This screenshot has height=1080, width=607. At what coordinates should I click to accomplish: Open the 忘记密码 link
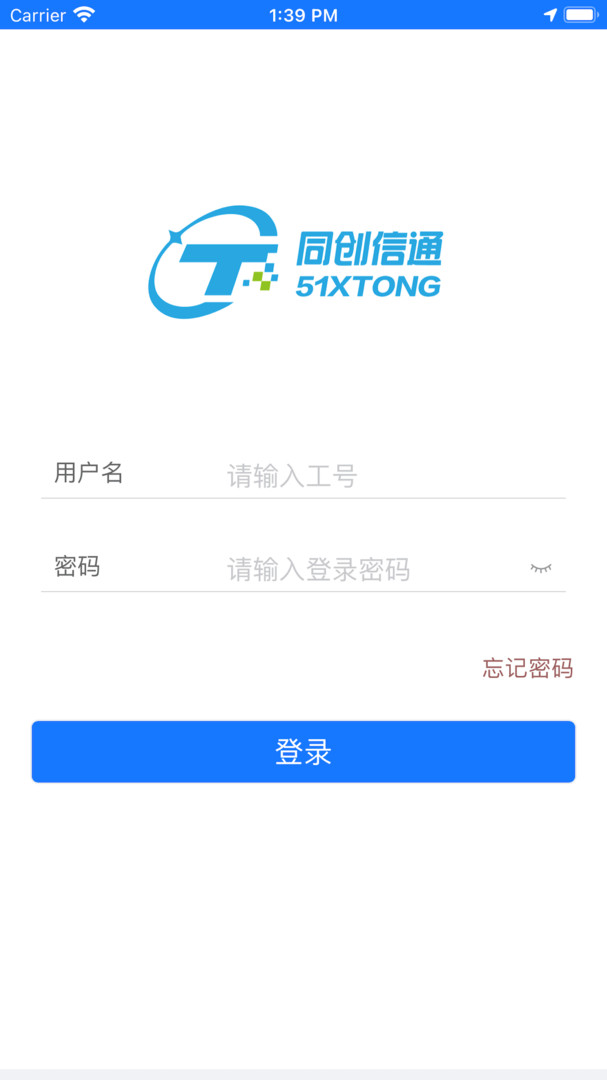pyautogui.click(x=527, y=668)
